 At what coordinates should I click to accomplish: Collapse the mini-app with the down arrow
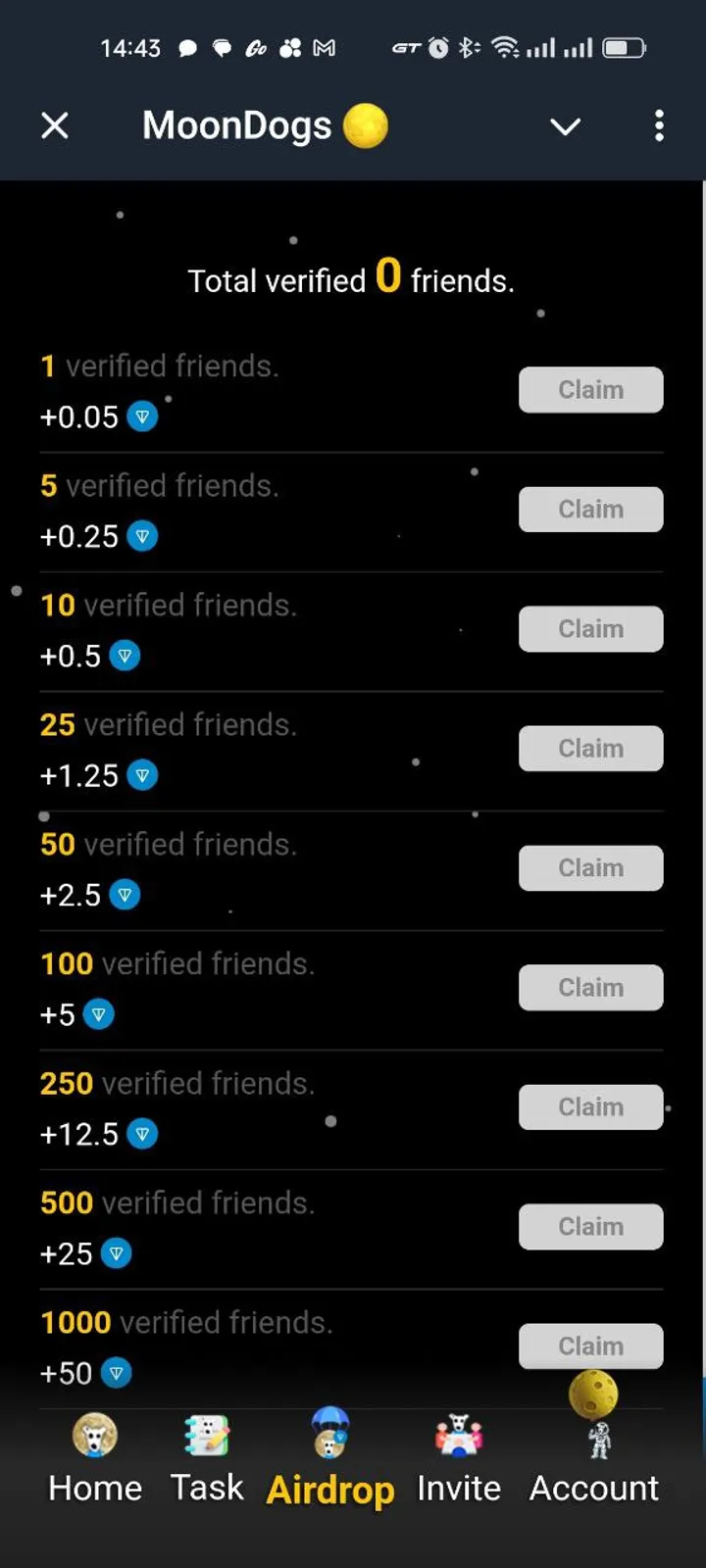coord(565,127)
